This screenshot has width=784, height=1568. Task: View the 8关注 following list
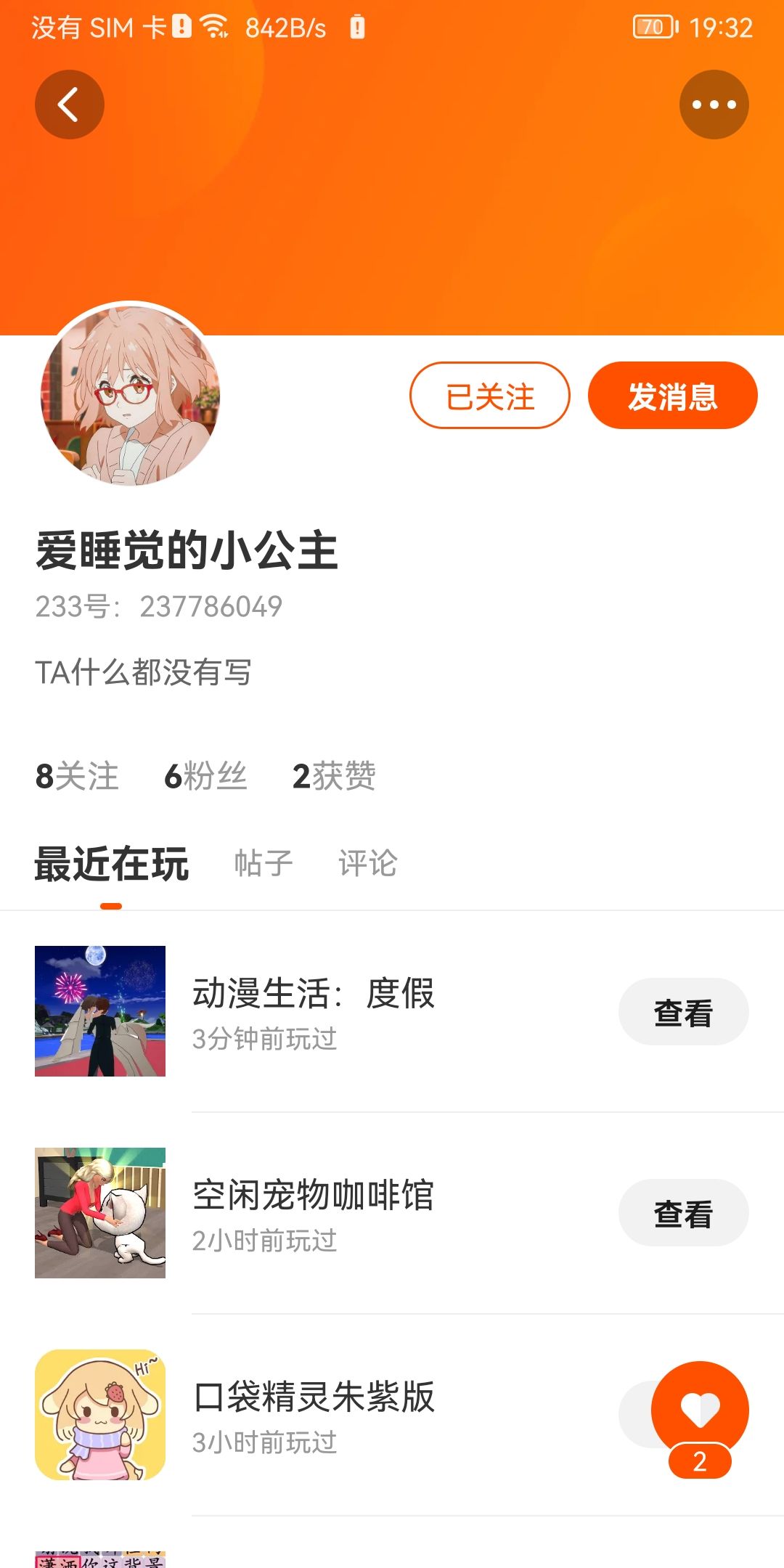pyautogui.click(x=77, y=776)
